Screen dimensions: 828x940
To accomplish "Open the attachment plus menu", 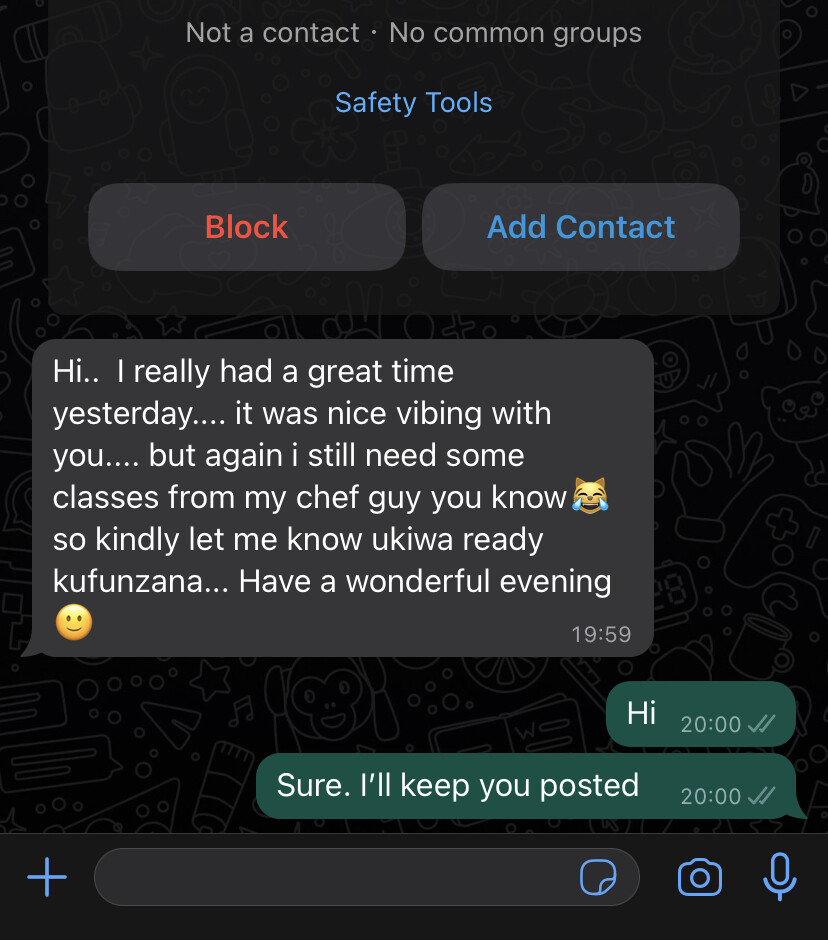I will click(47, 878).
